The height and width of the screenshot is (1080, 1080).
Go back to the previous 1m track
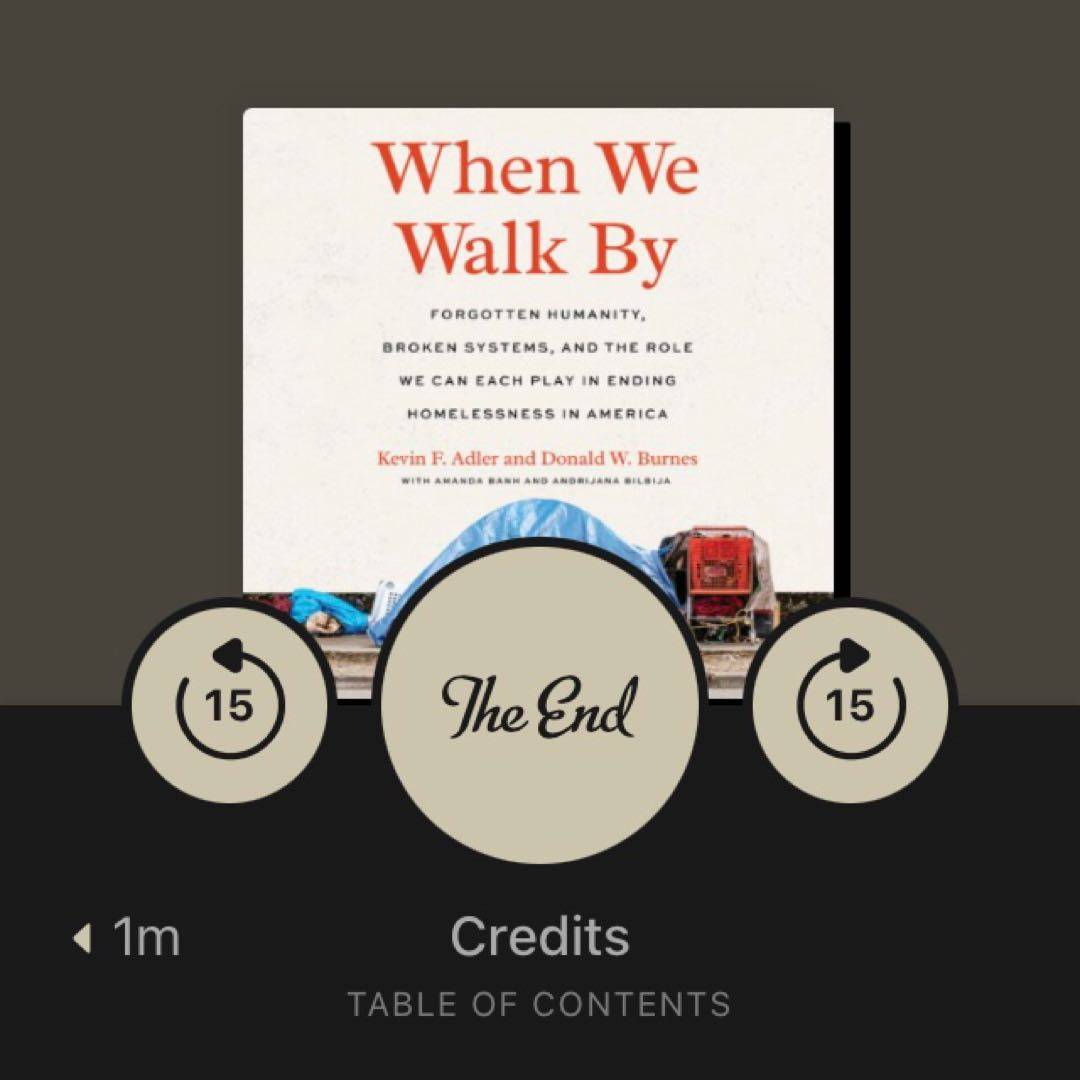click(x=126, y=938)
